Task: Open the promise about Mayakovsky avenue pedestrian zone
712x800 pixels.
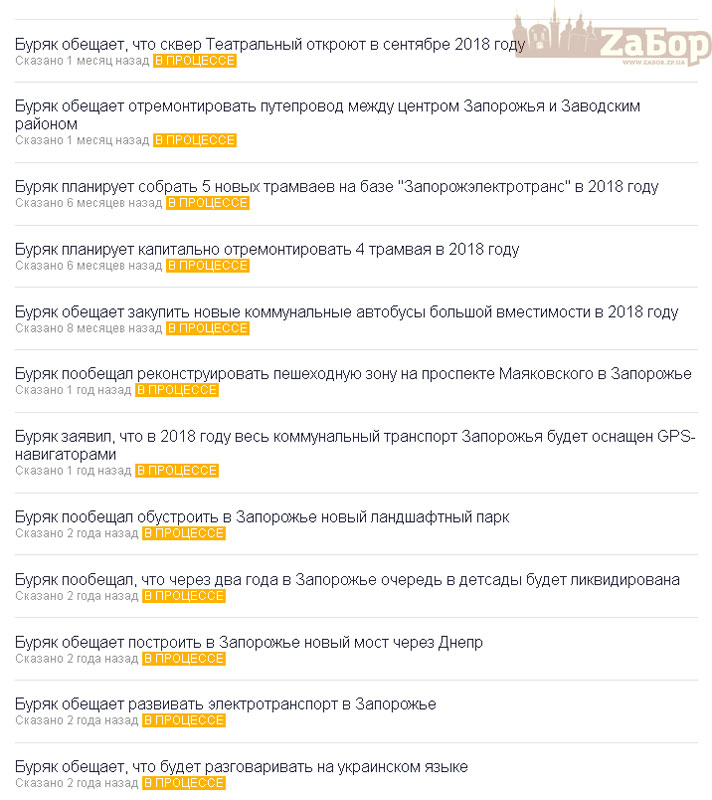Action: point(353,374)
